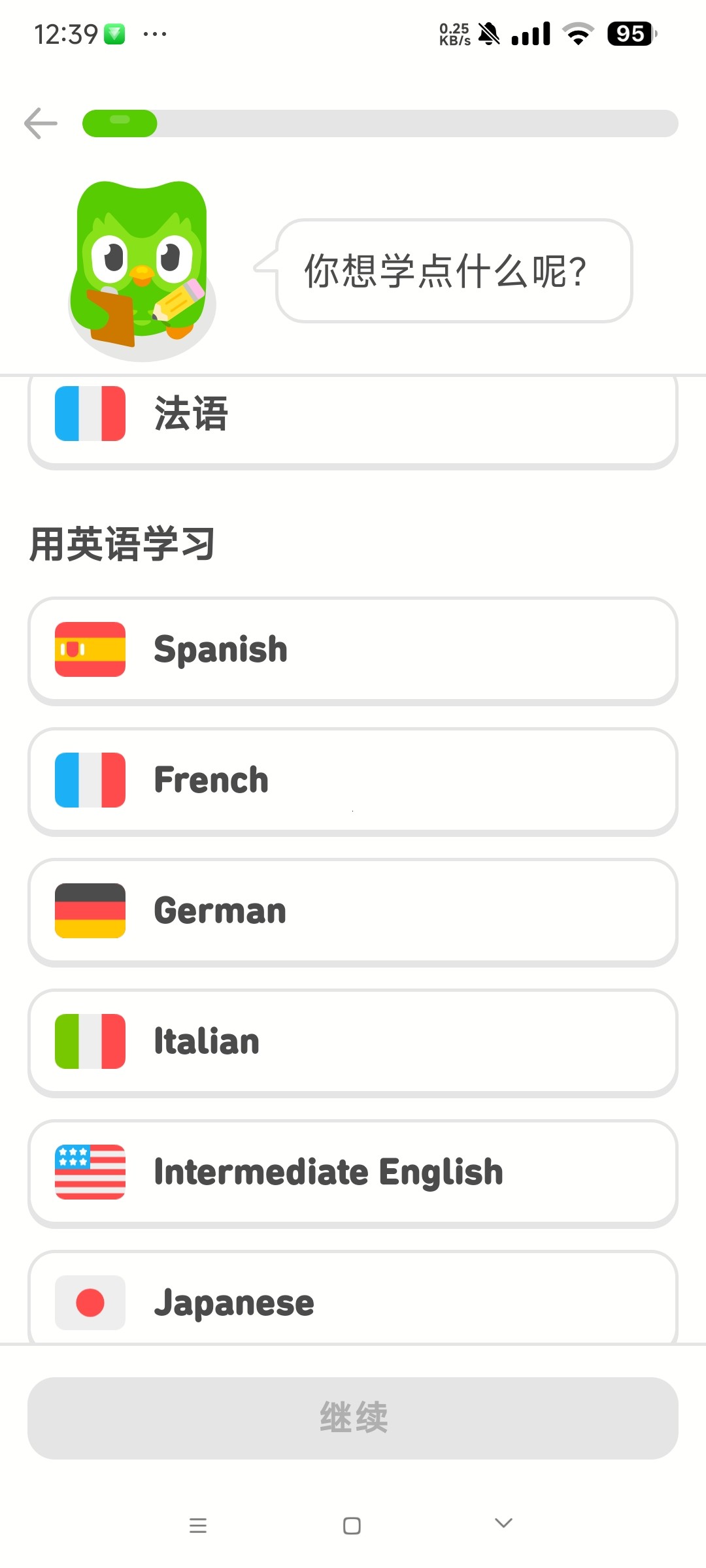Choose the Italian course
The height and width of the screenshot is (1568, 706).
coord(353,1042)
